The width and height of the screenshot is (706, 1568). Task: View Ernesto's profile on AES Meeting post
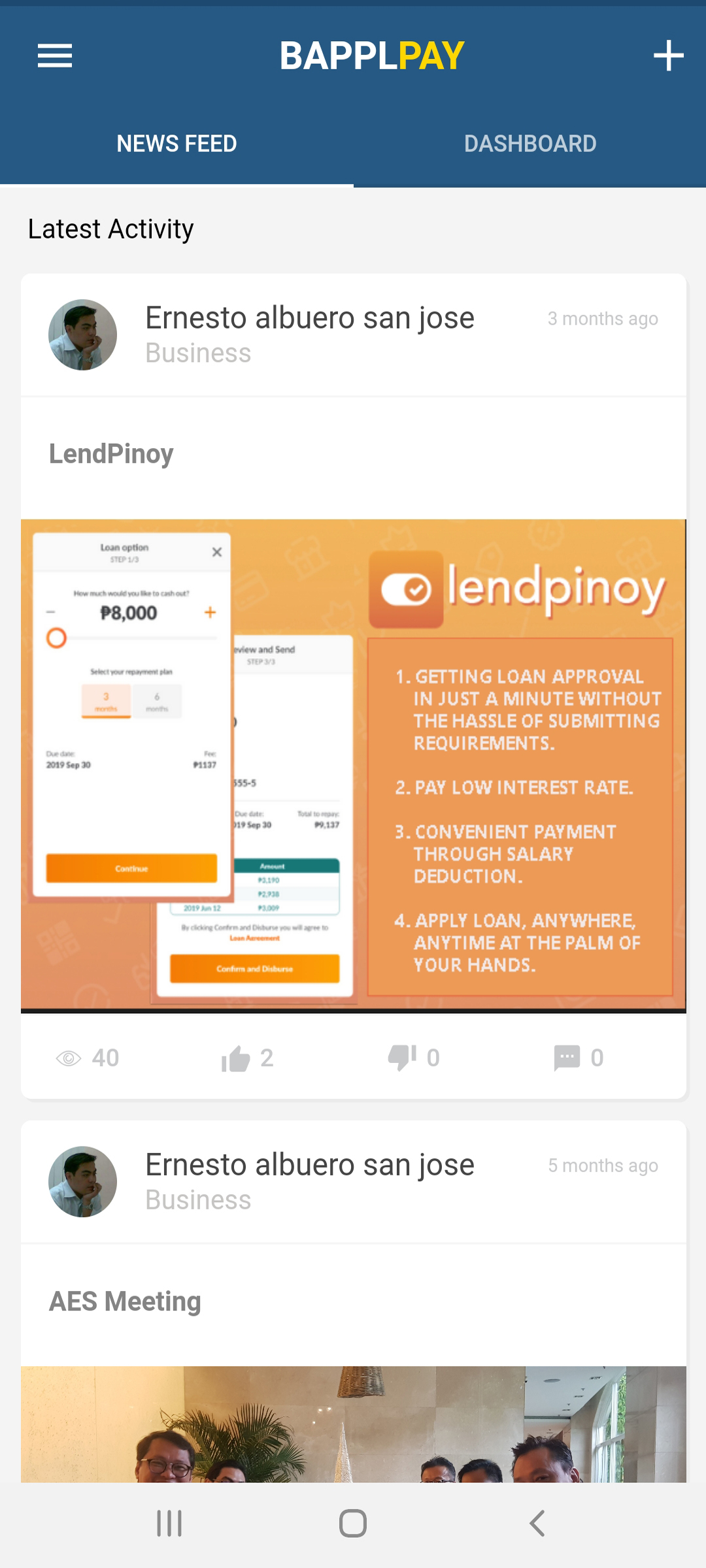tap(83, 1181)
